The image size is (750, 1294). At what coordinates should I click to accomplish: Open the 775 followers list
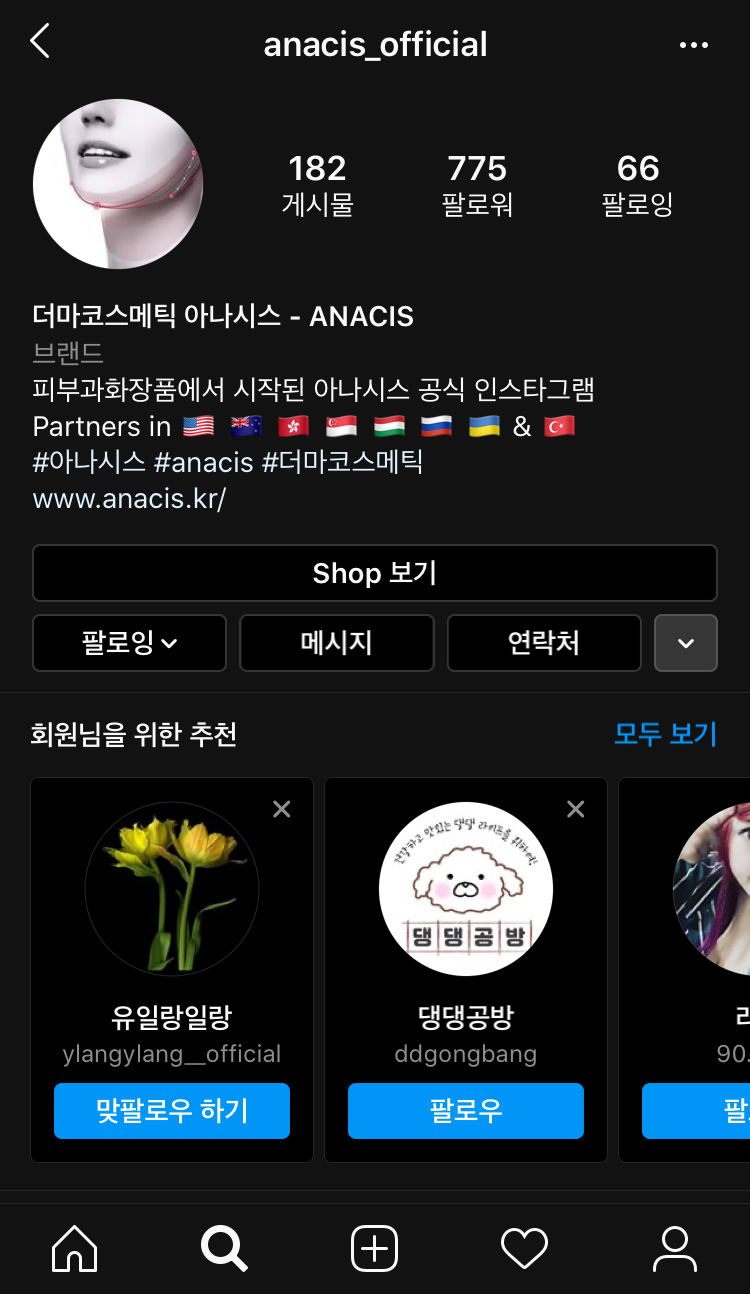click(477, 185)
